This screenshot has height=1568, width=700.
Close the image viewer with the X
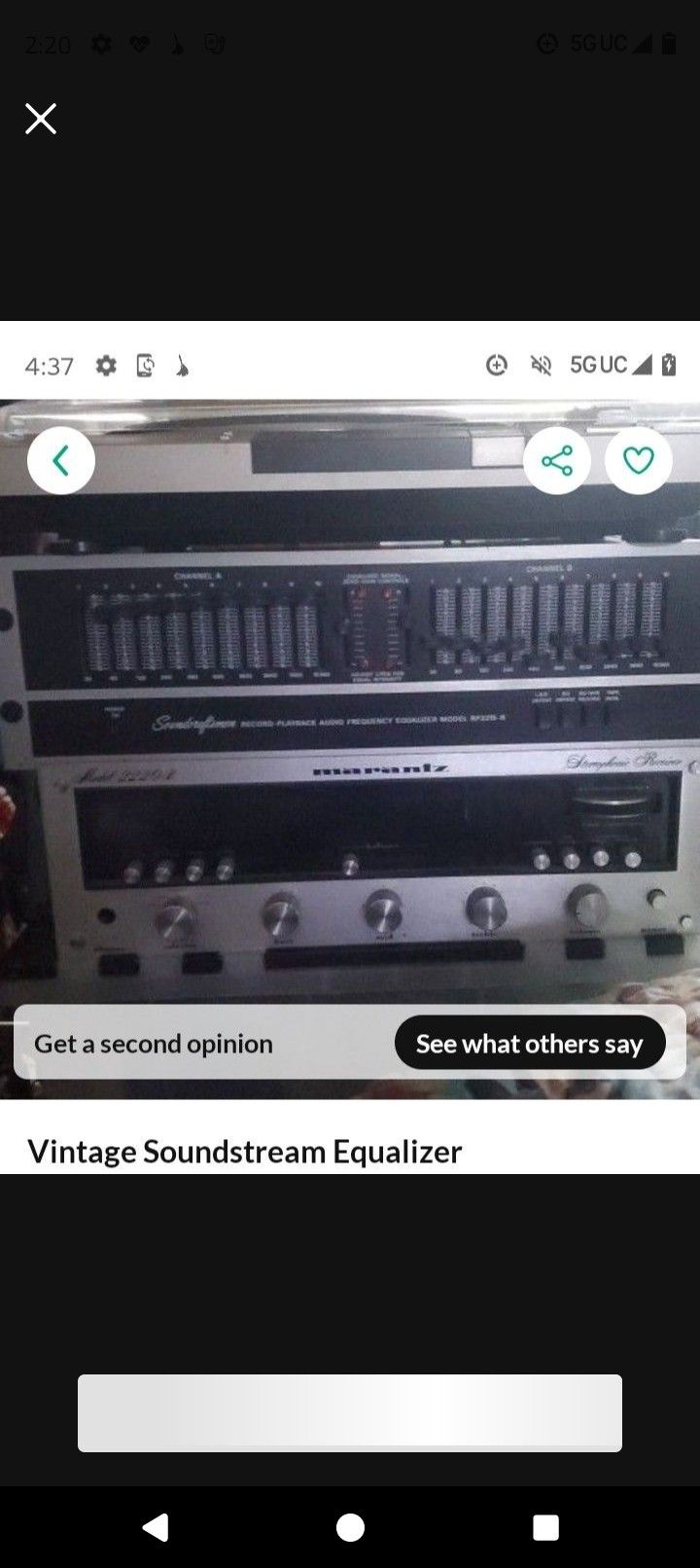[x=41, y=119]
